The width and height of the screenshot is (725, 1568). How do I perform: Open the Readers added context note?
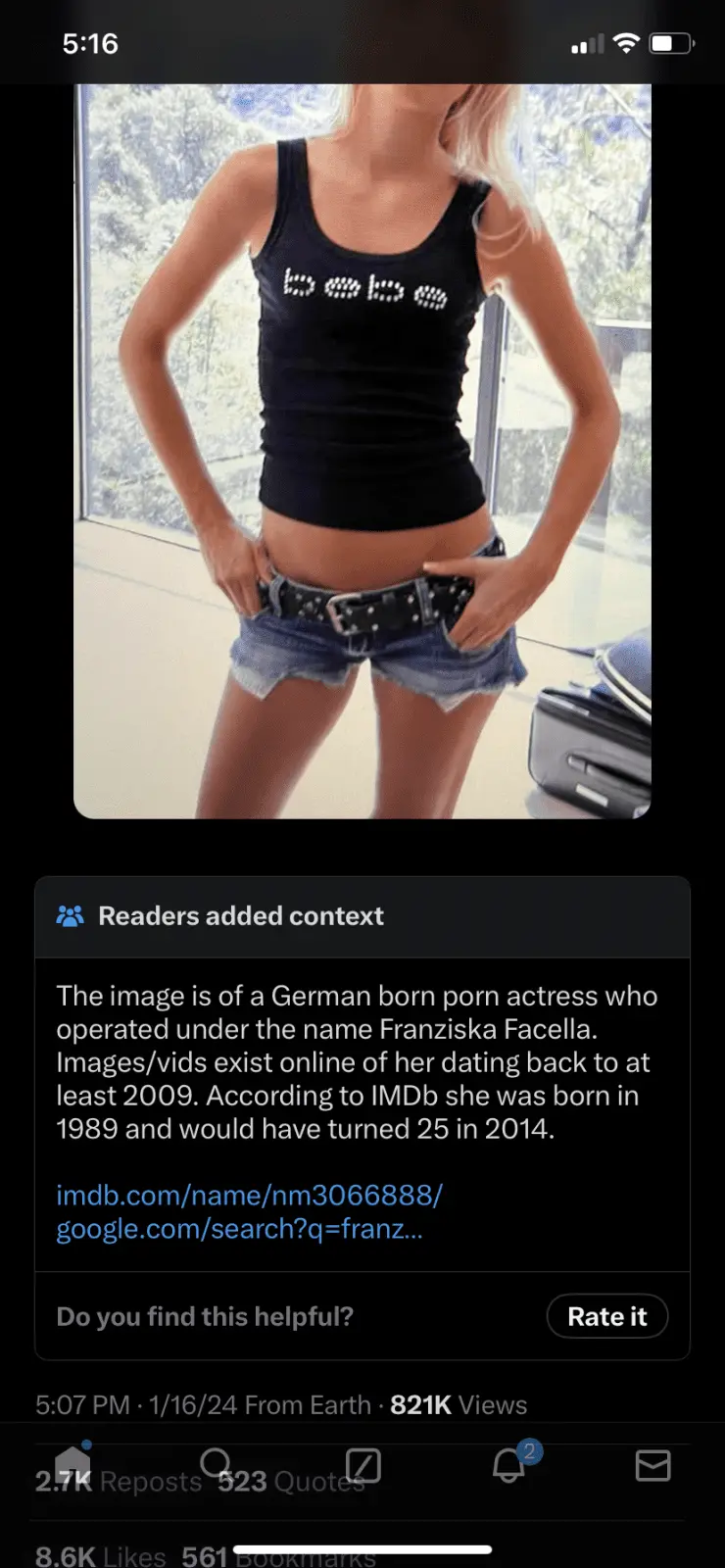point(241,916)
